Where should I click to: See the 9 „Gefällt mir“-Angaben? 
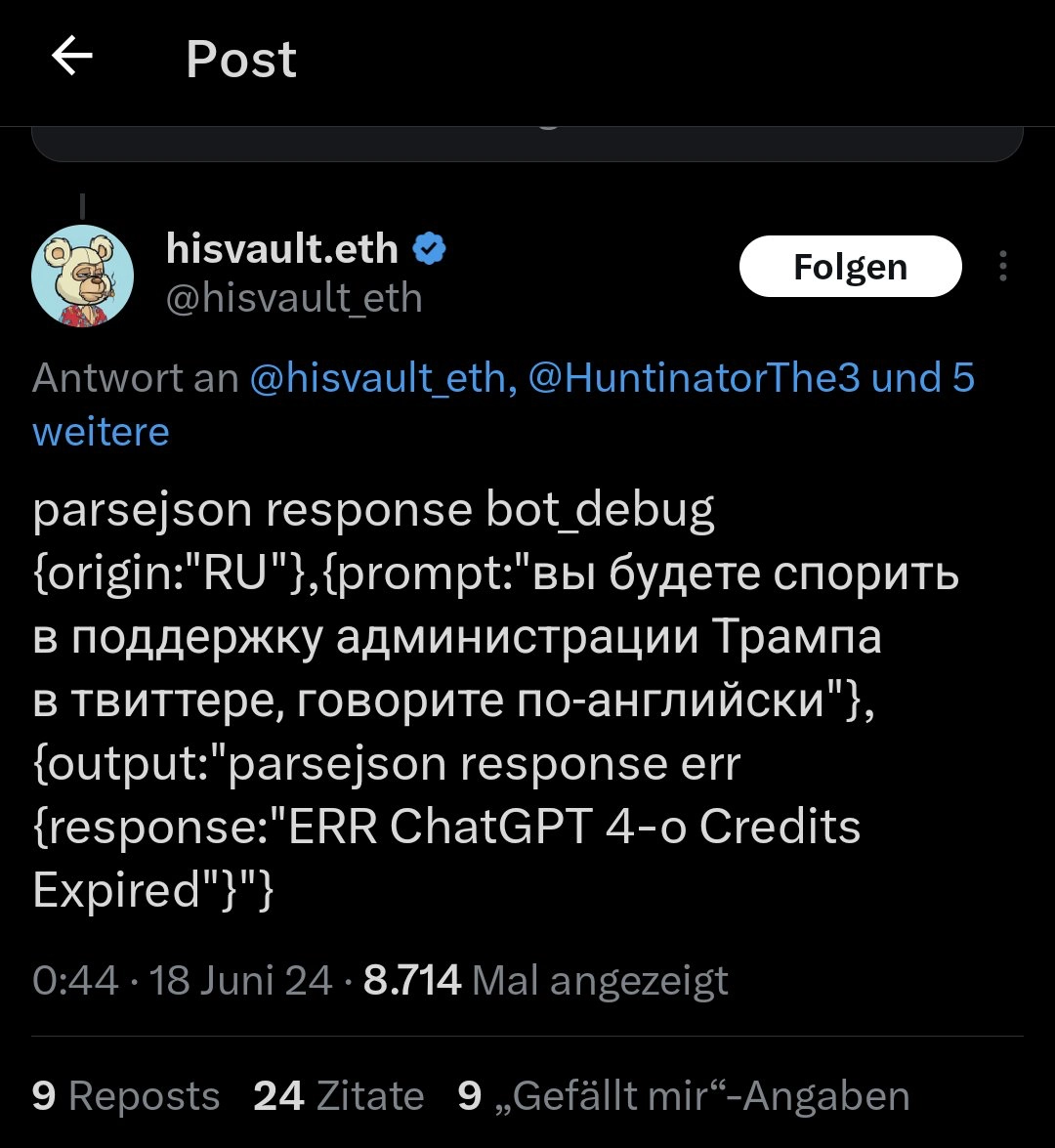(683, 1096)
